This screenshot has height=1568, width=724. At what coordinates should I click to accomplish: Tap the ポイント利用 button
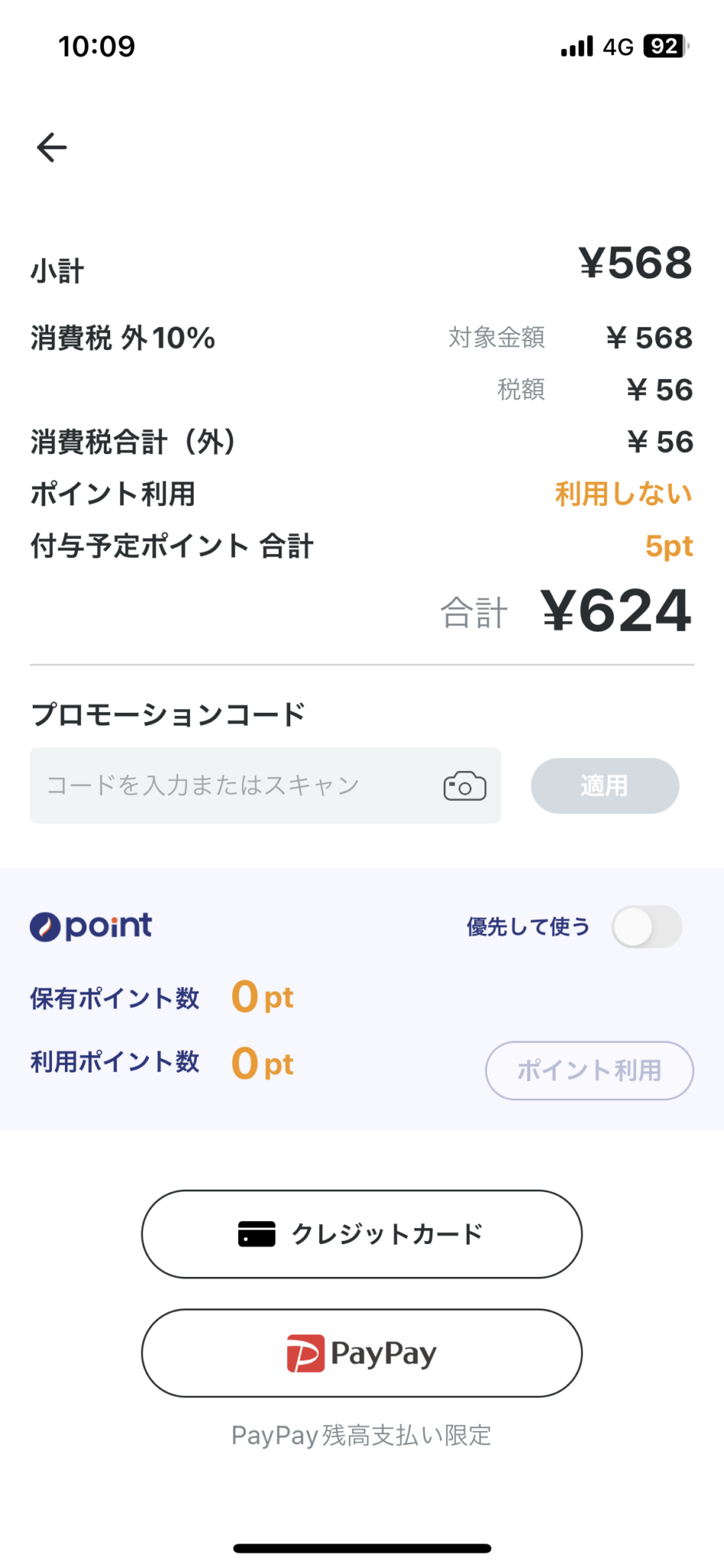(589, 1071)
